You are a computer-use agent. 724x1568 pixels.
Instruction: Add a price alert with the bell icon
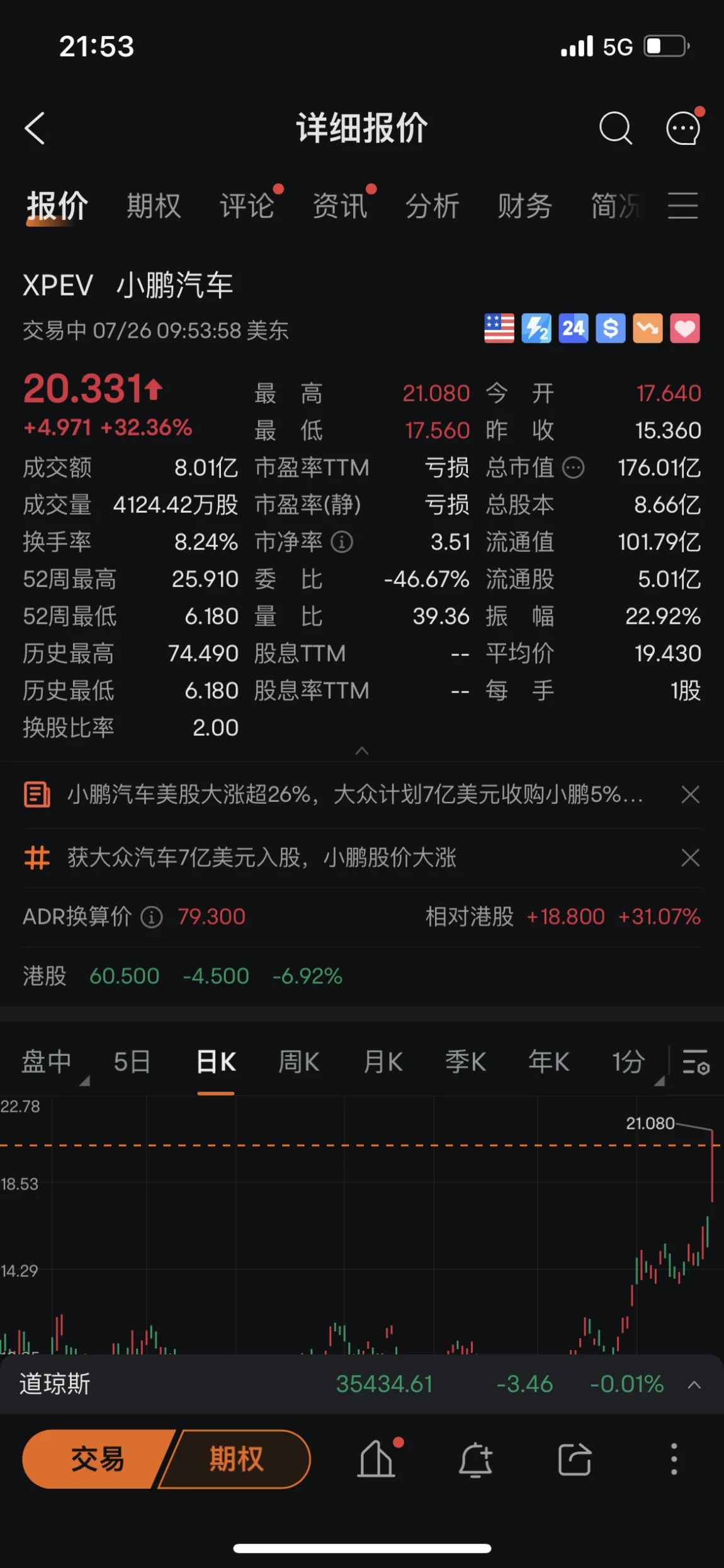[475, 1459]
